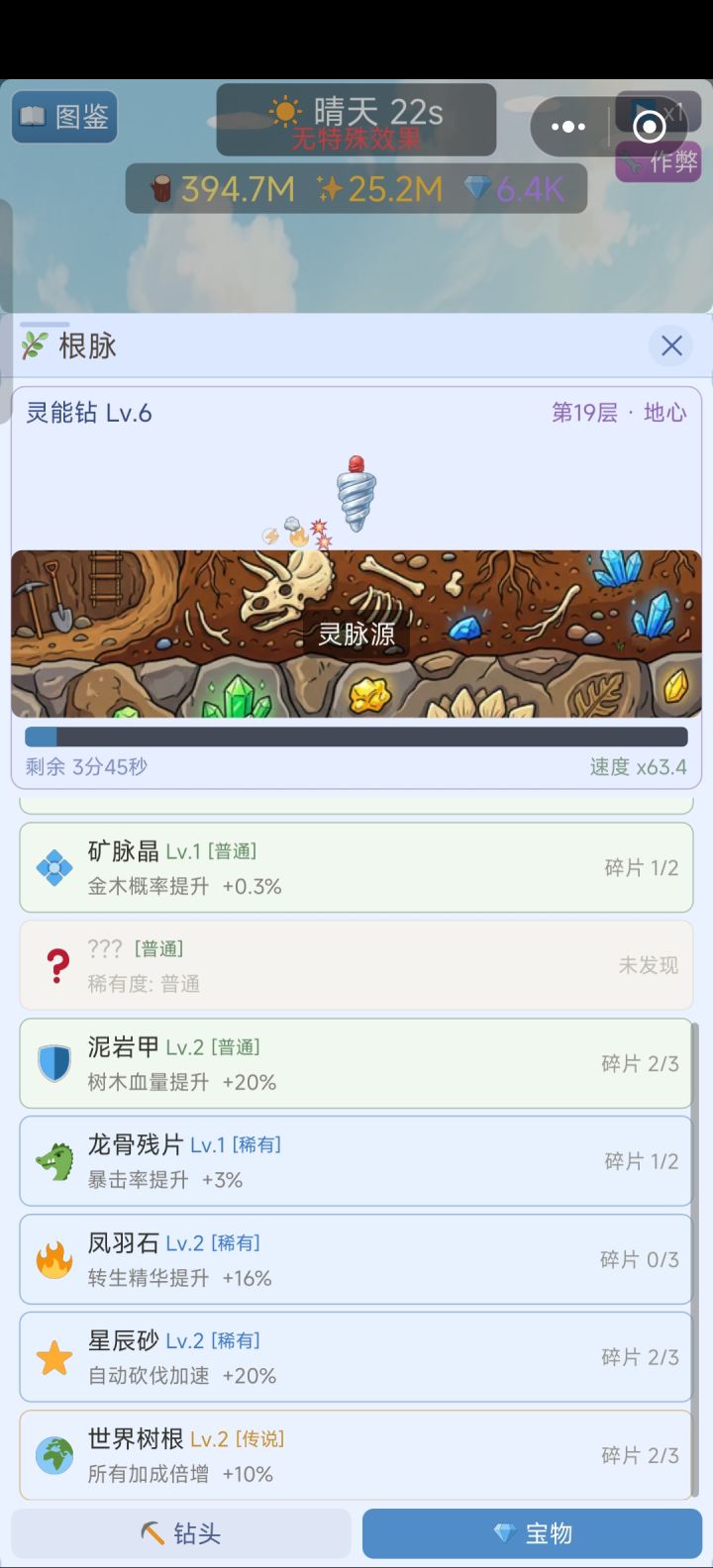Select the flame icon of 凤羽石
Screen dimensions: 713x1568
(x=54, y=1258)
